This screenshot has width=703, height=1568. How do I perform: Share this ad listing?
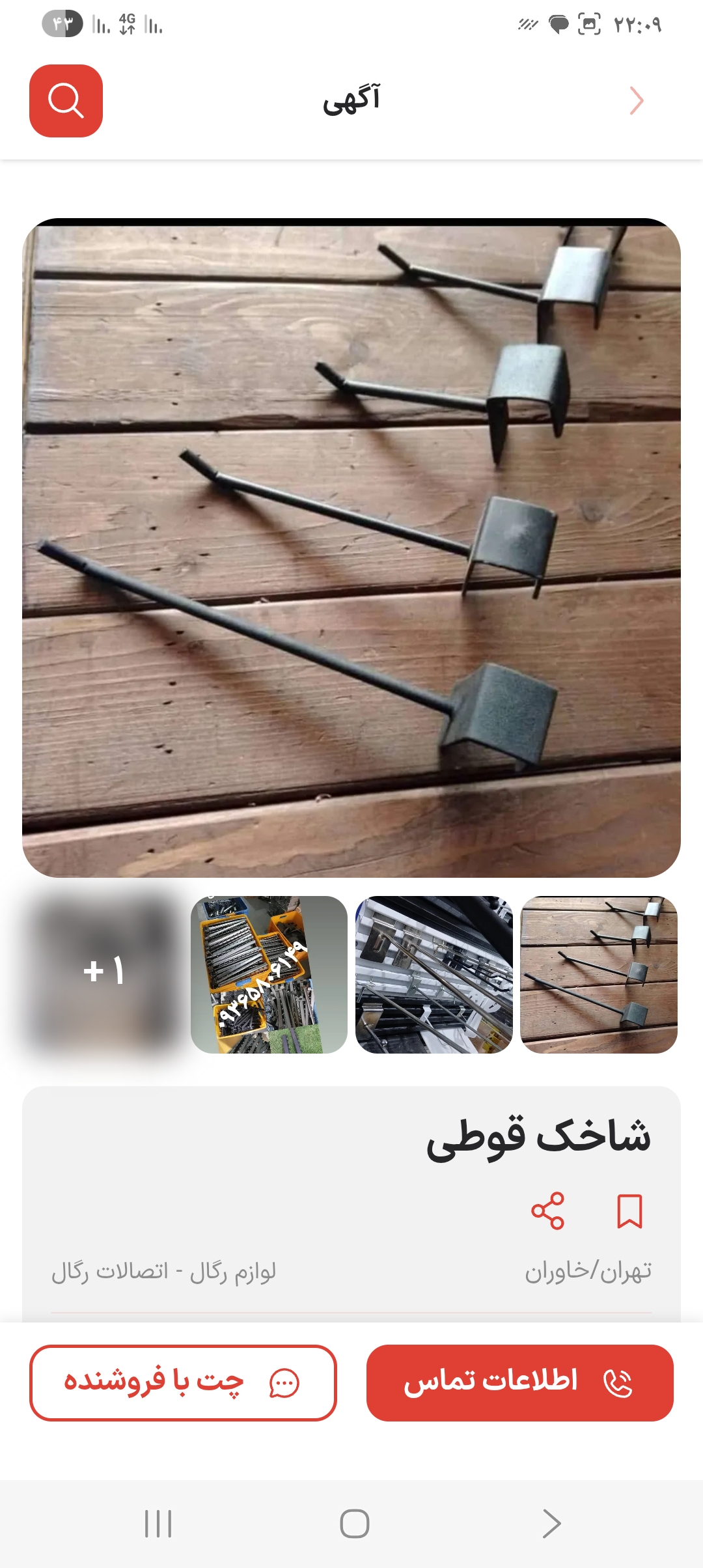pos(547,1211)
